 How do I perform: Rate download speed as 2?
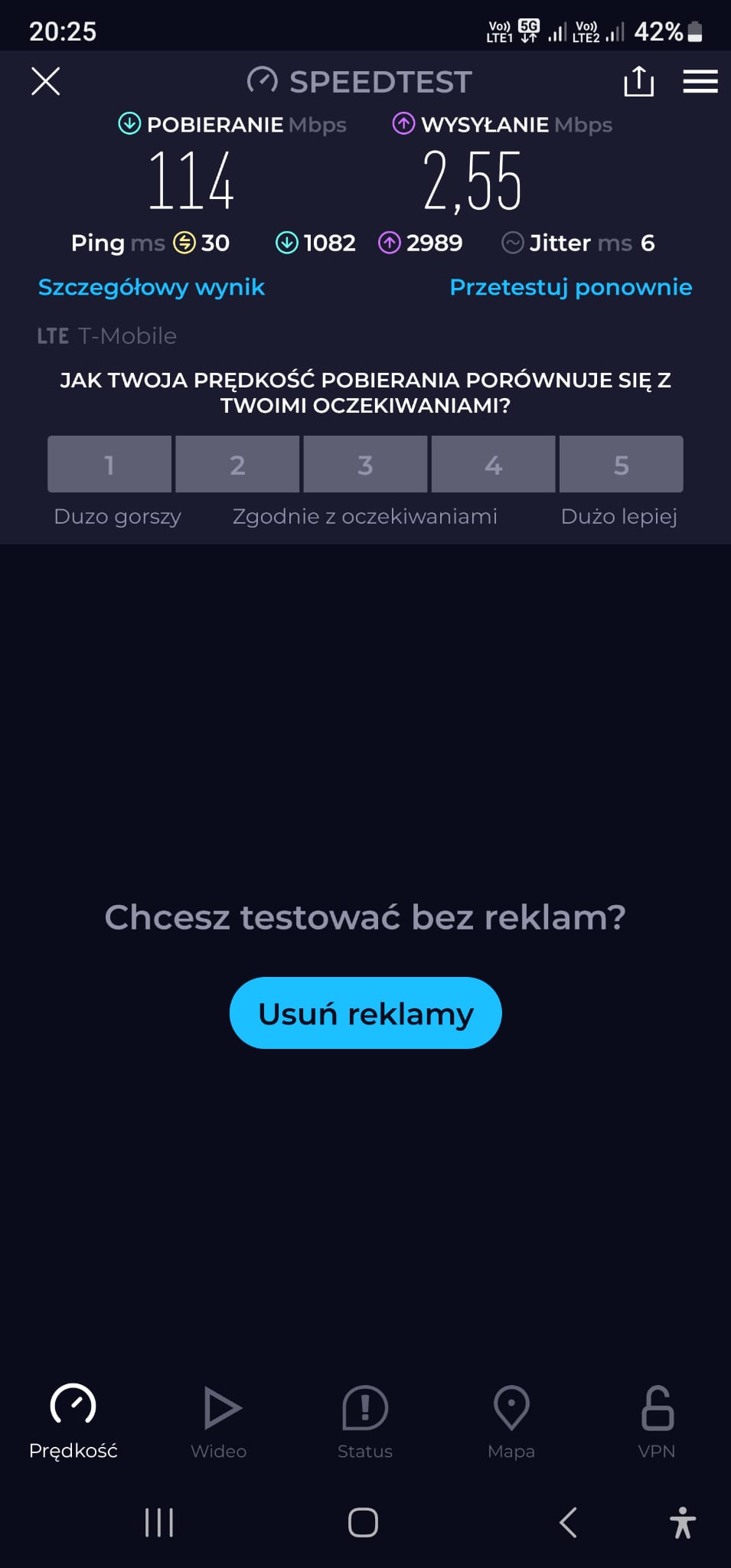click(x=237, y=464)
